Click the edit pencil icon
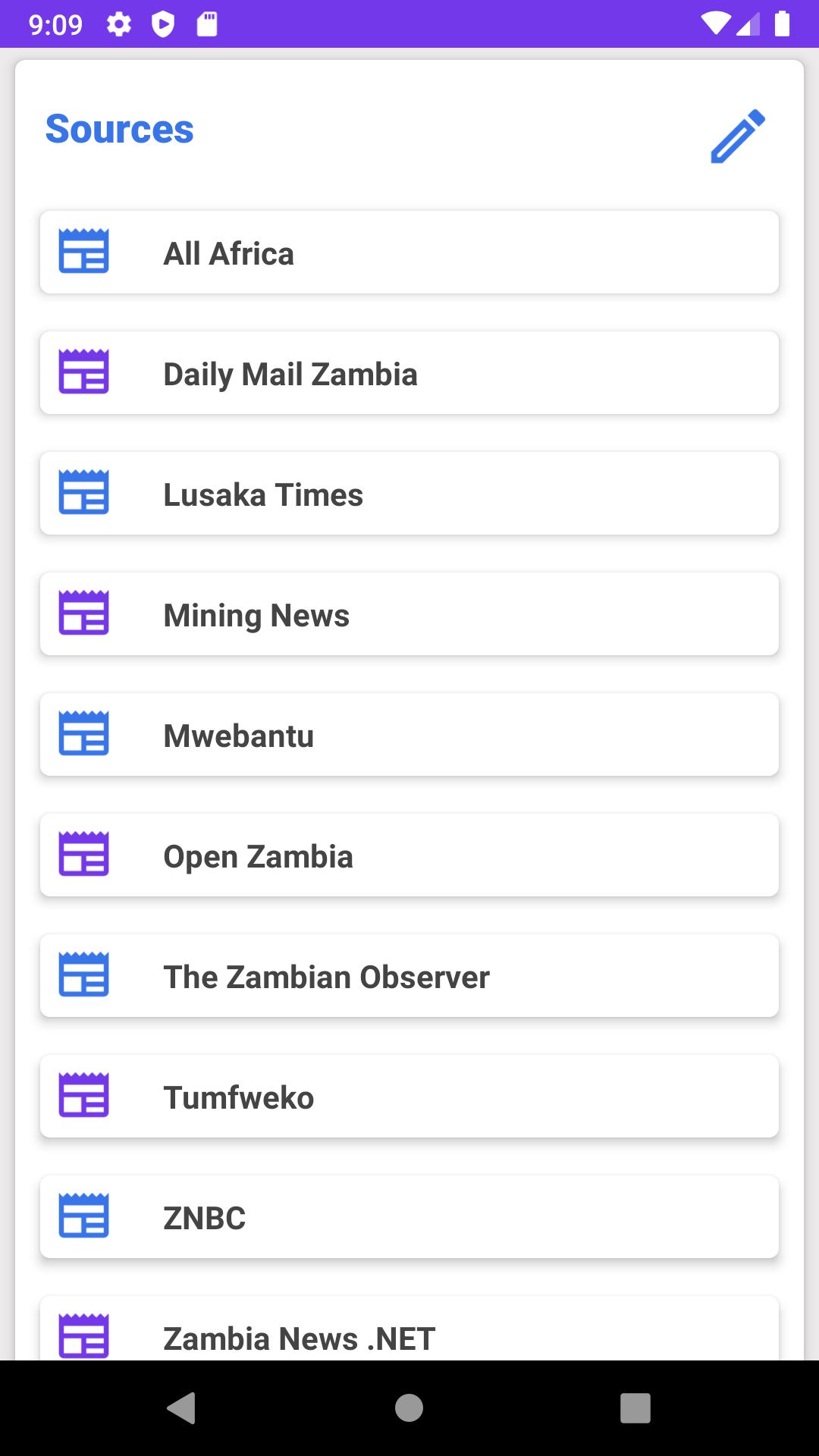 pos(736,135)
